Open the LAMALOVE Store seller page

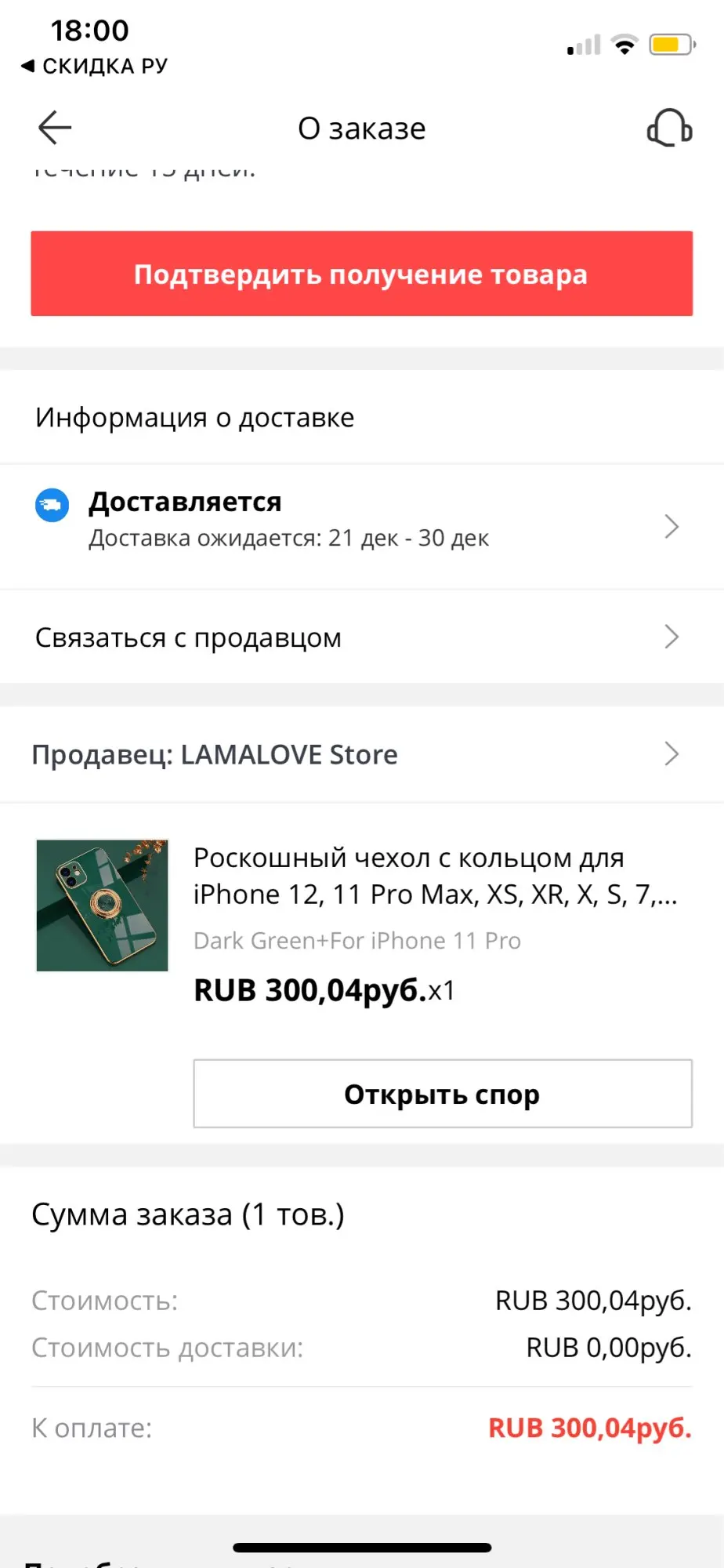[x=361, y=754]
